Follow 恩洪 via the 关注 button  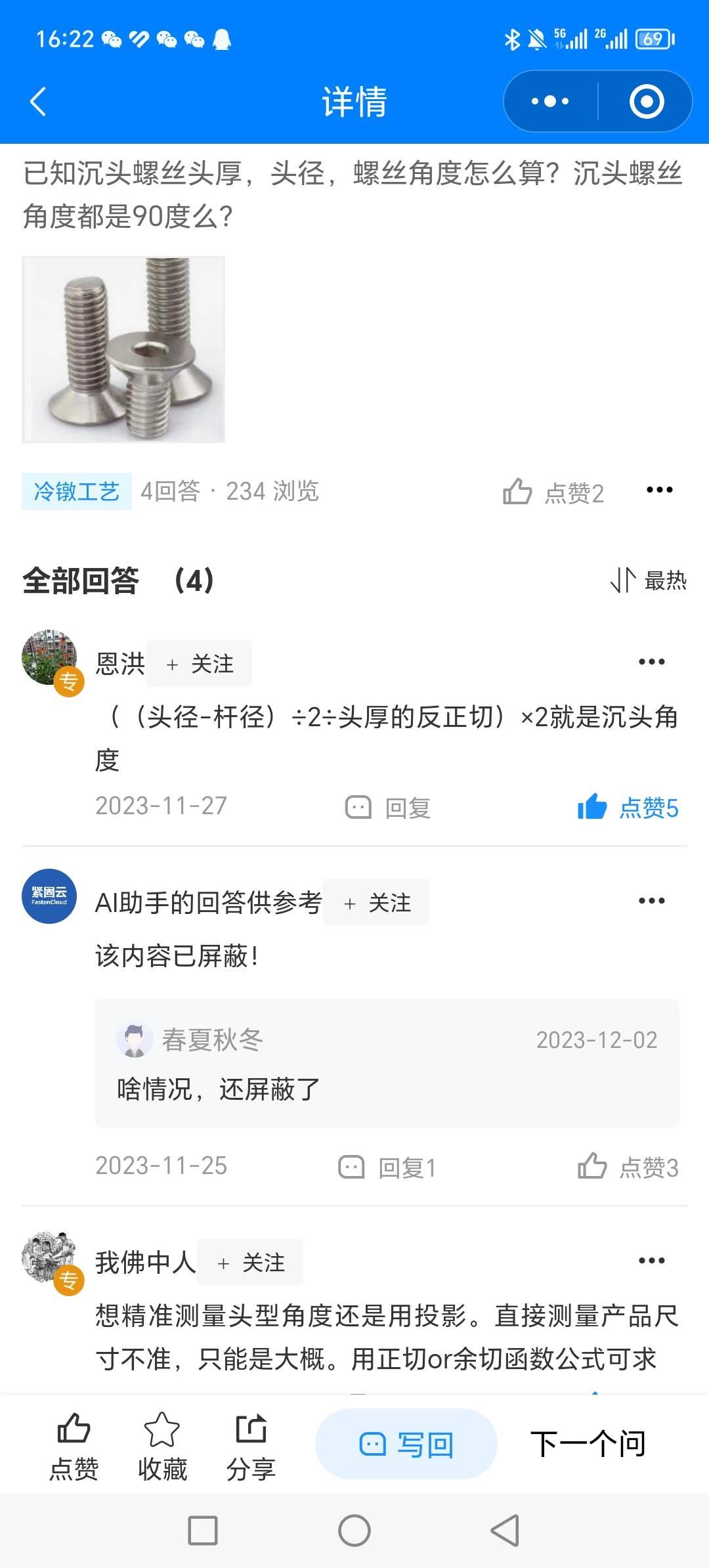tap(199, 663)
